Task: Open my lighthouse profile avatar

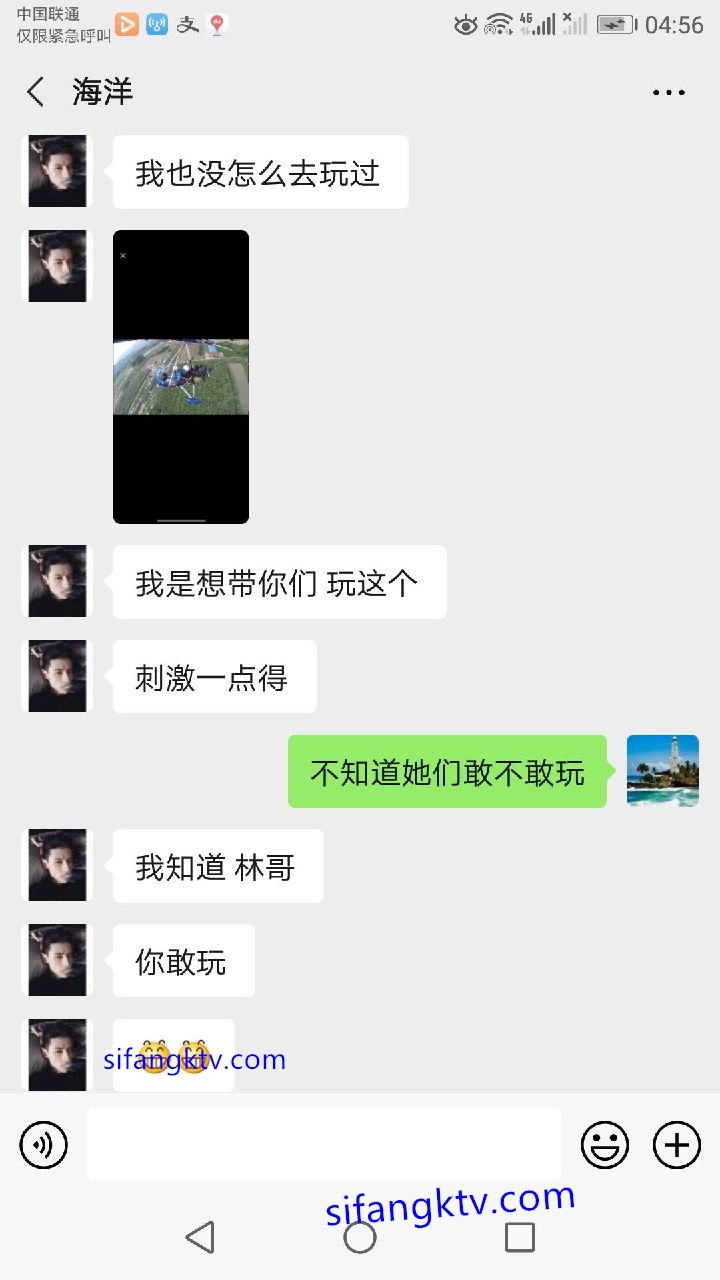Action: pos(662,771)
